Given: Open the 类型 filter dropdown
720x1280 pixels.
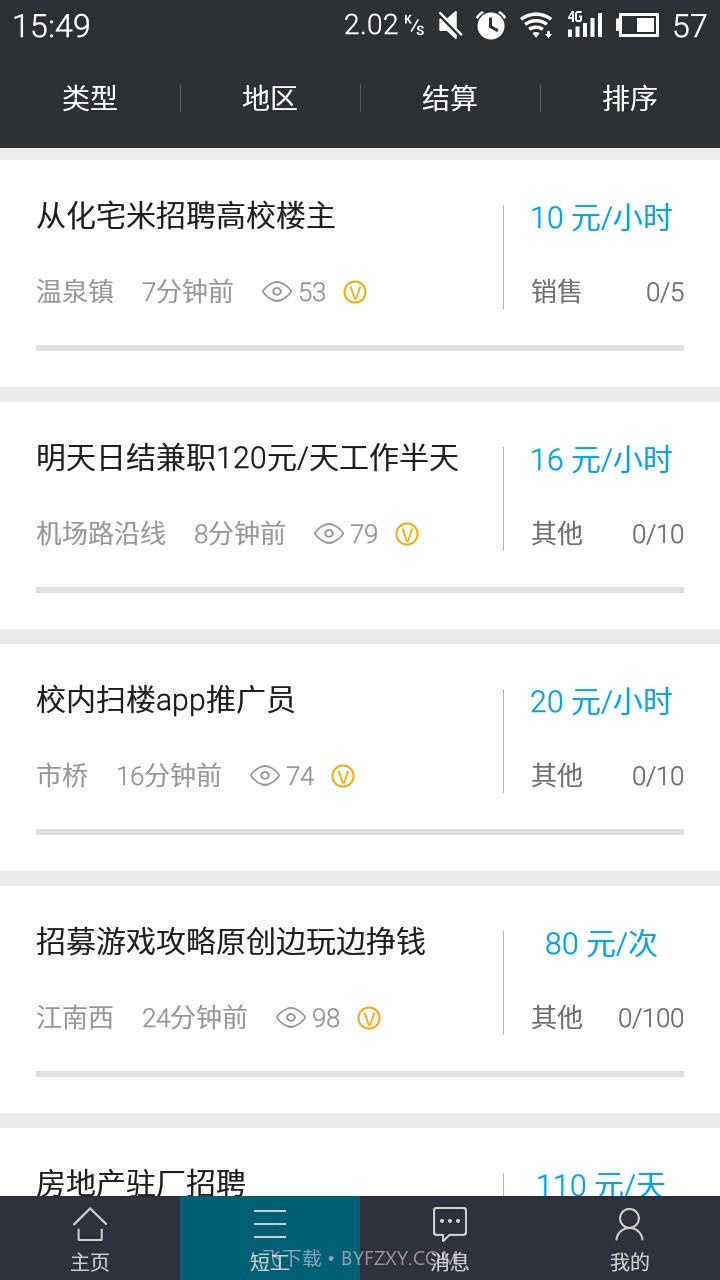Looking at the screenshot, I should coord(90,99).
